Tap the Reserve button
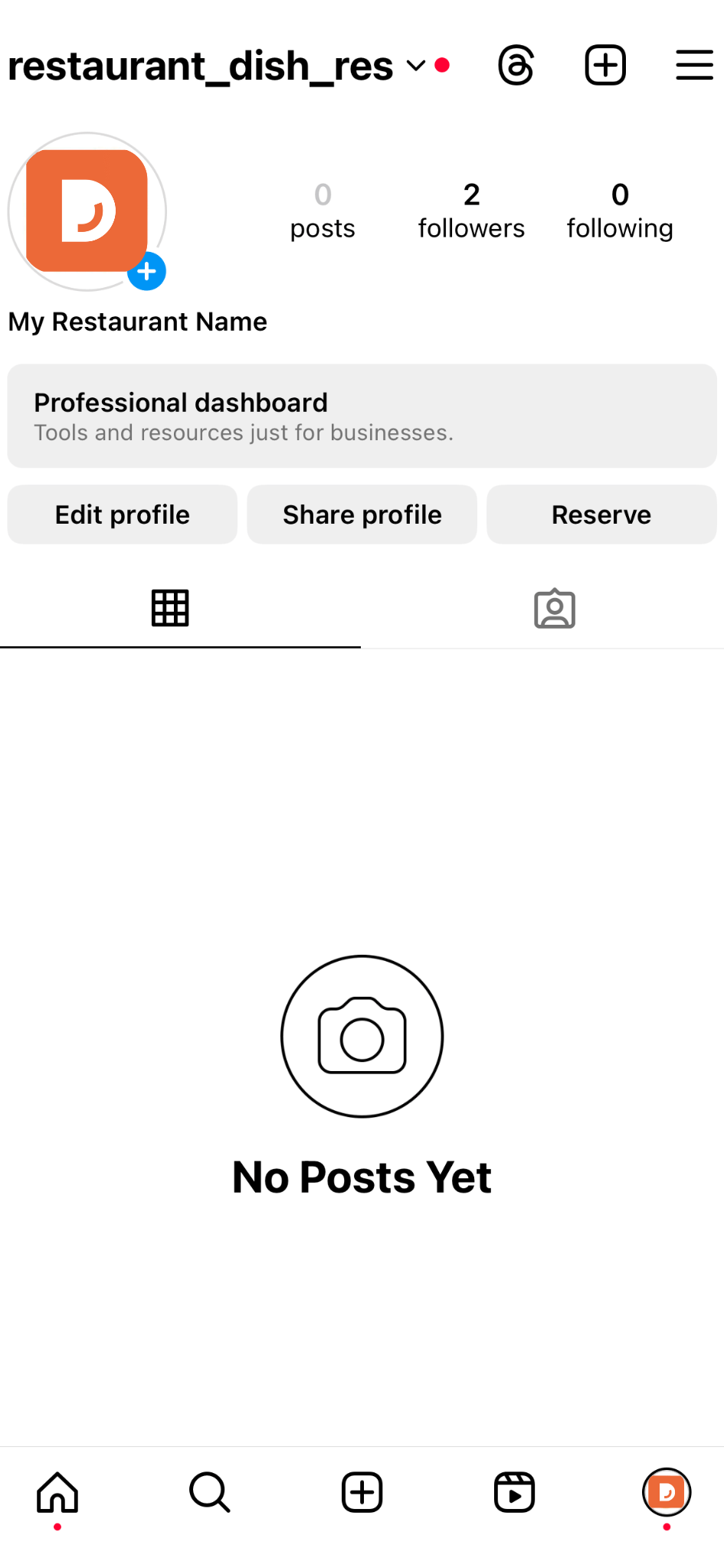The image size is (724, 1568). pos(601,514)
